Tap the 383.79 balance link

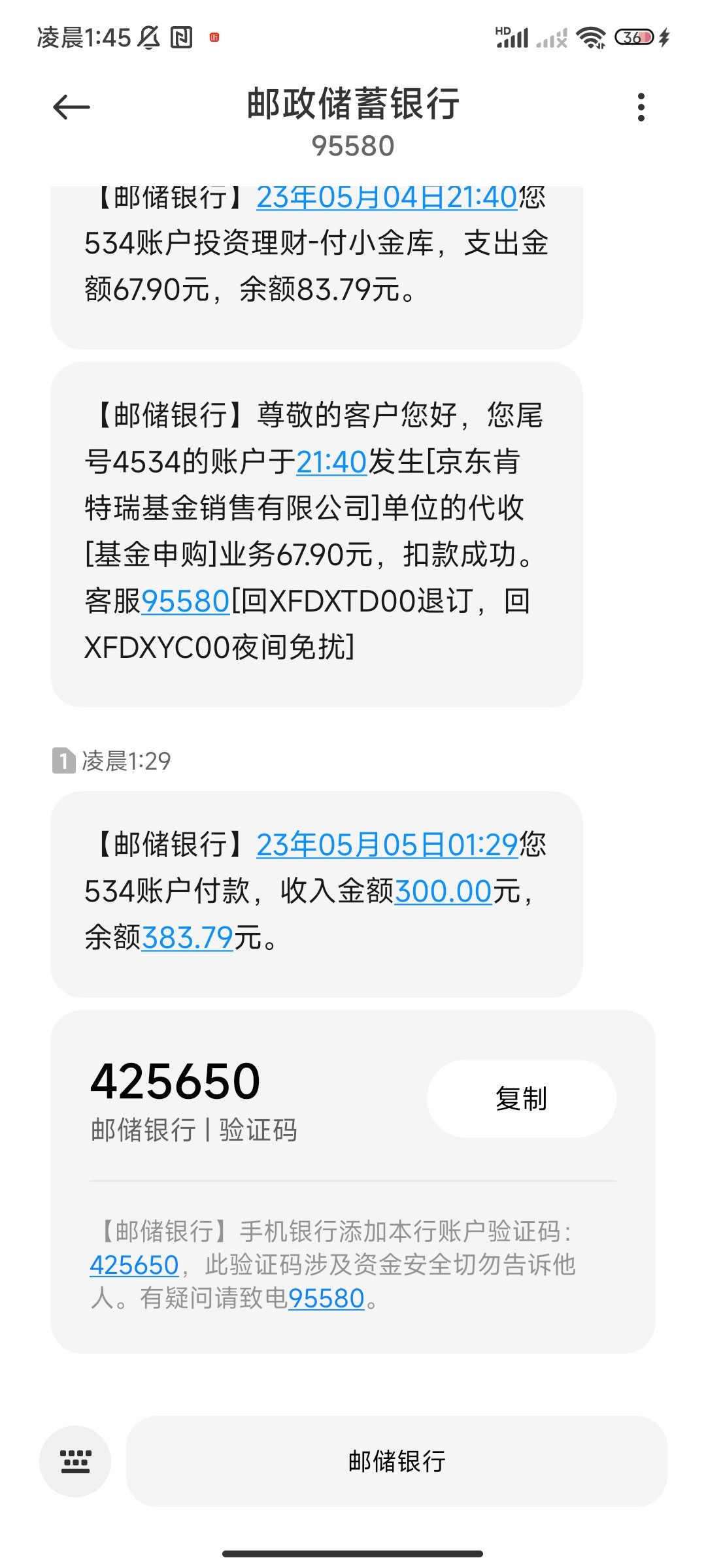[188, 938]
